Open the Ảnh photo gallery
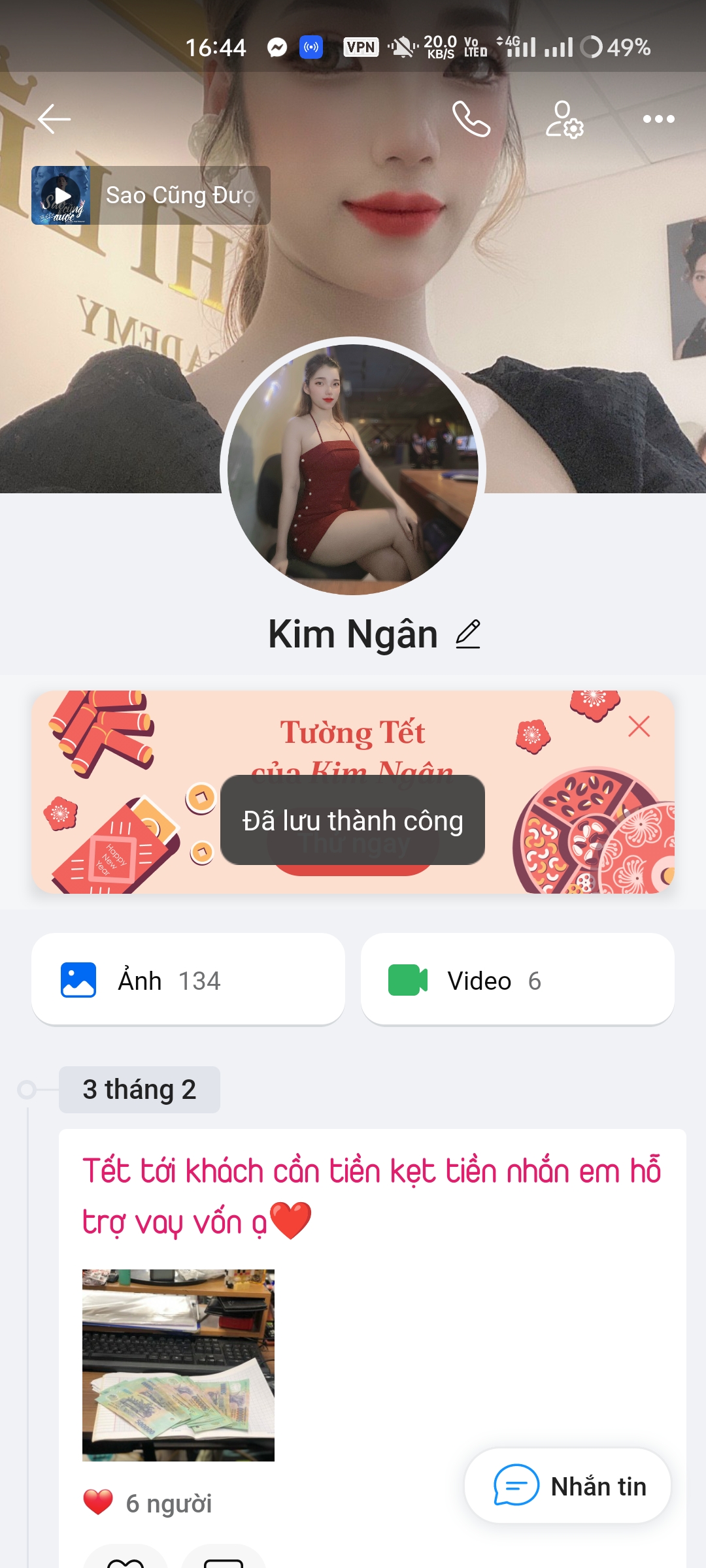 tap(188, 980)
